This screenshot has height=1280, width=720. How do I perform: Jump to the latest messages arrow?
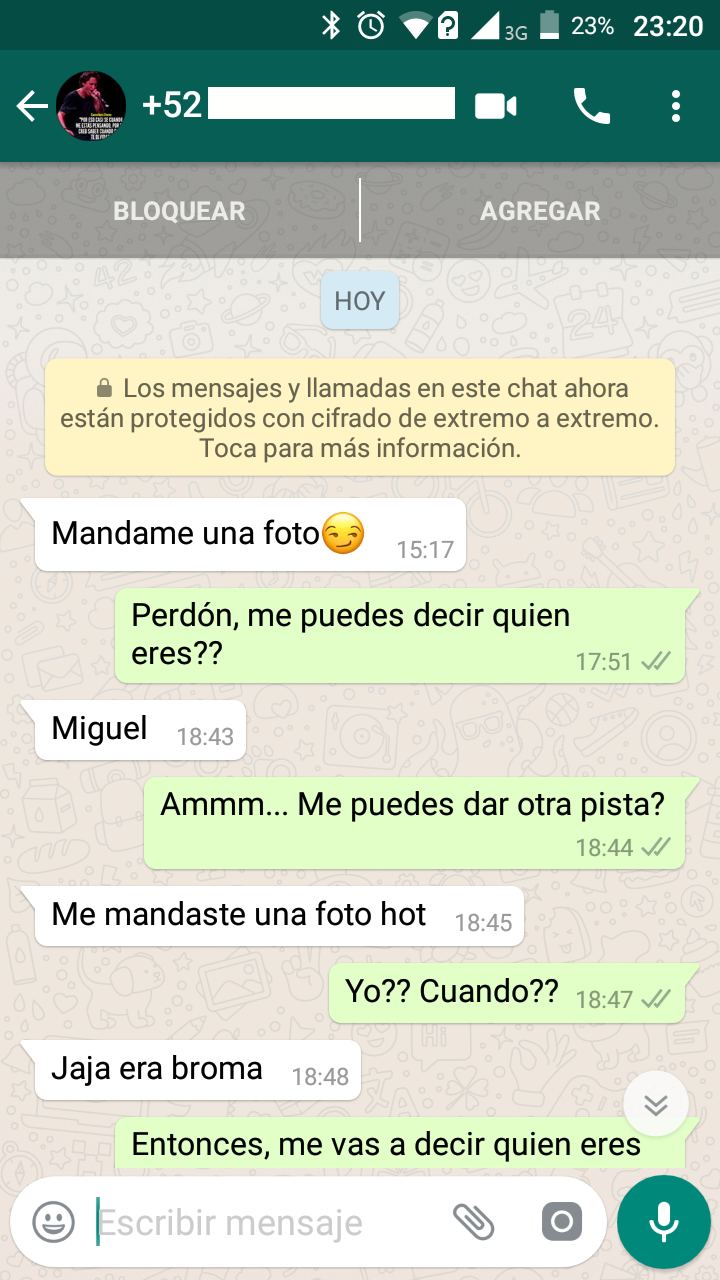point(655,1105)
